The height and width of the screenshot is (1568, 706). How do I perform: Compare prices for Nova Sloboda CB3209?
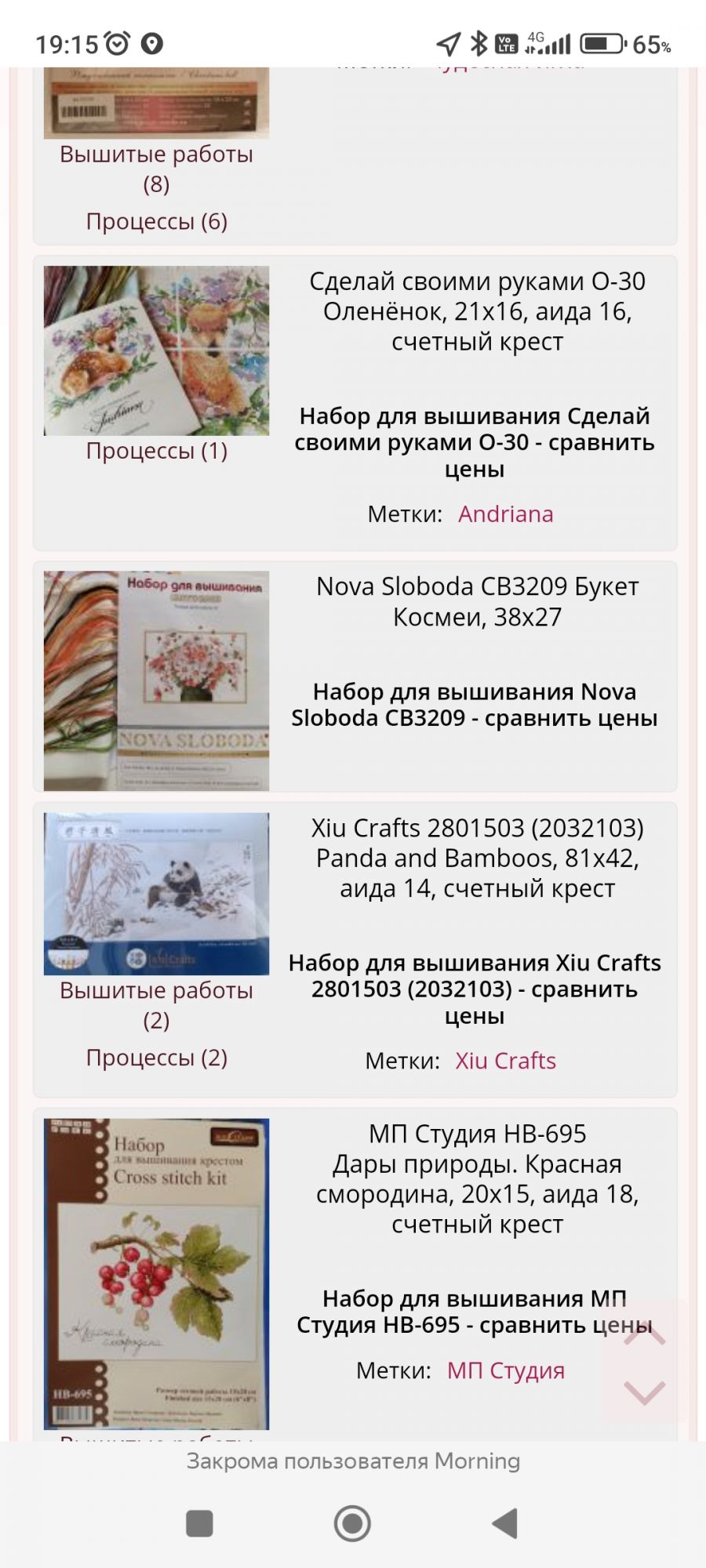pos(474,705)
